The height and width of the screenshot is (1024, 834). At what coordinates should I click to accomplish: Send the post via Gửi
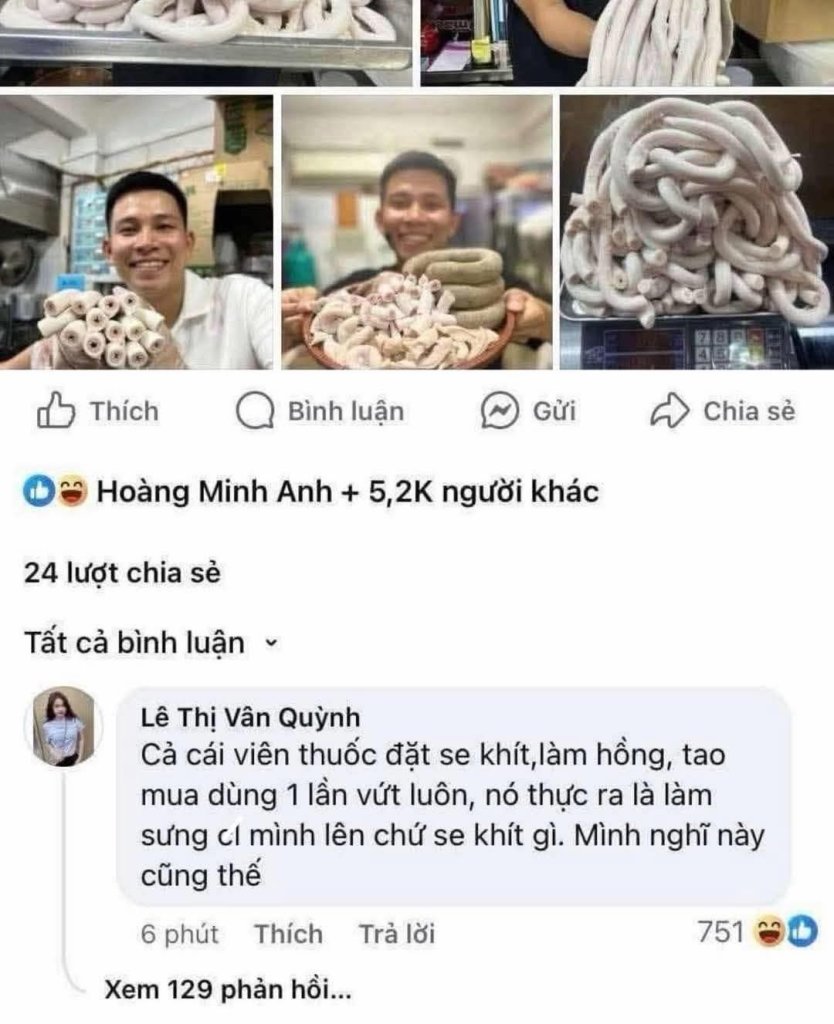tap(528, 411)
